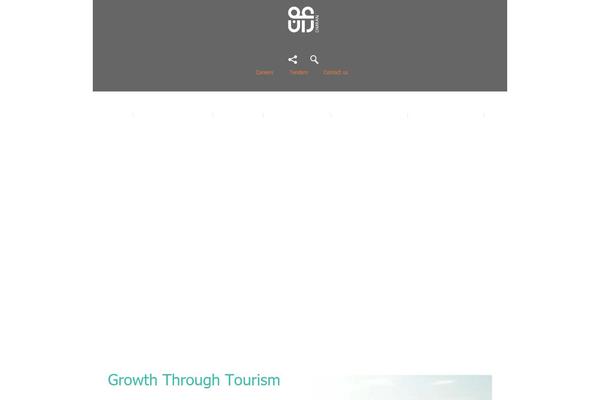The width and height of the screenshot is (600, 400).
Task: Open the share icon in the header
Action: 293,60
